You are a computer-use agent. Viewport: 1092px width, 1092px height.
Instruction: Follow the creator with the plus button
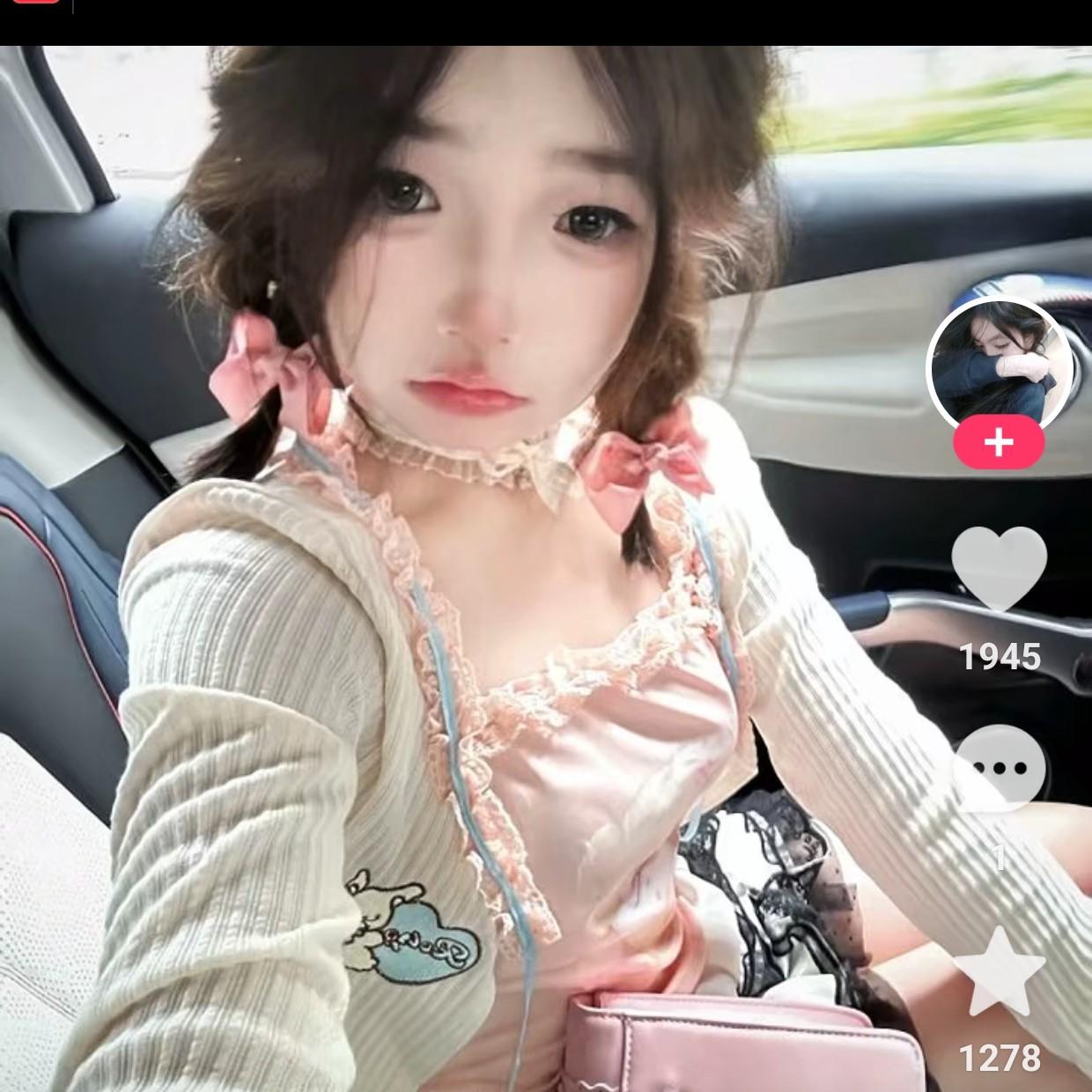point(999,443)
